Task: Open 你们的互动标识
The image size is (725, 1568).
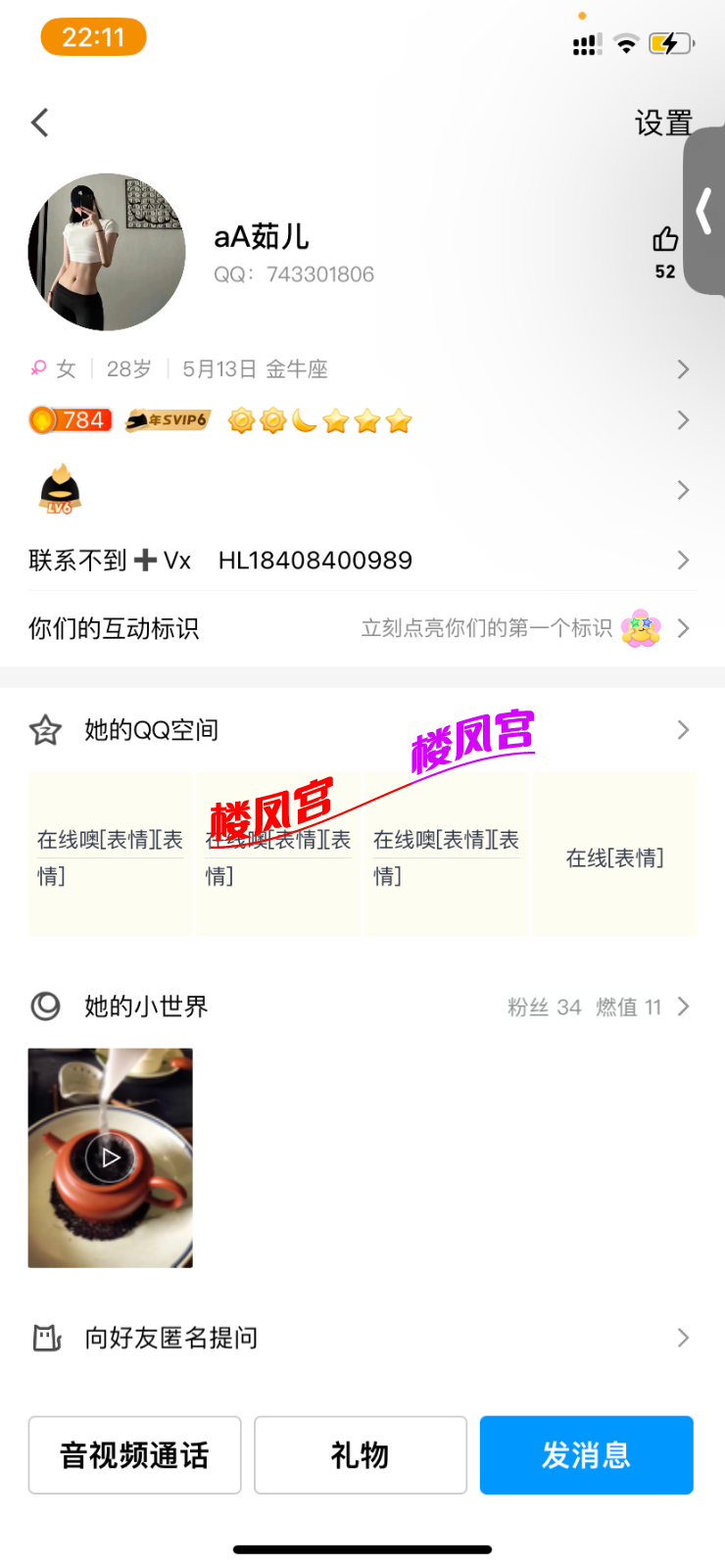Action: pos(362,628)
